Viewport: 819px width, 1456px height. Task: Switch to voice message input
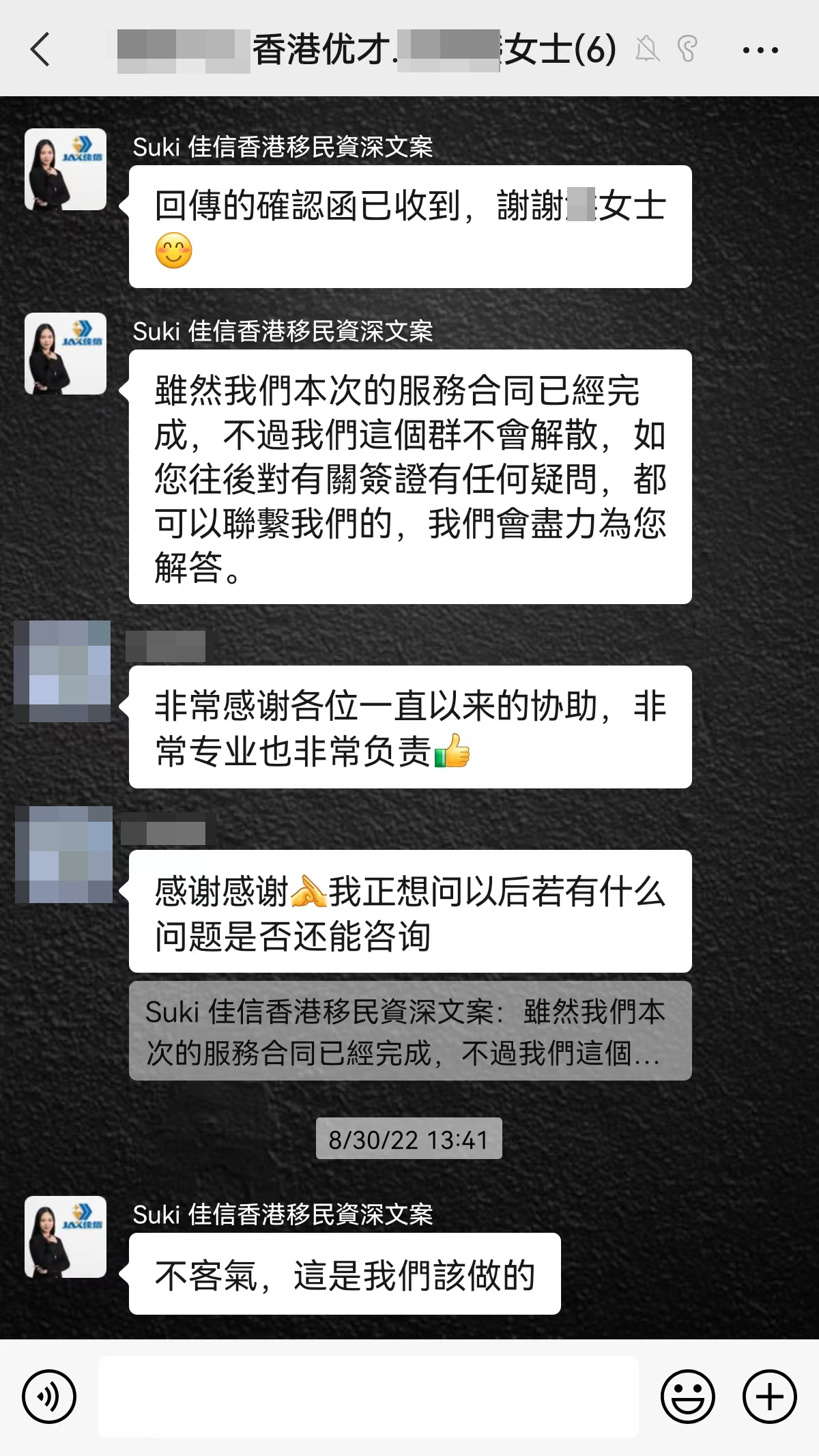[x=49, y=1397]
